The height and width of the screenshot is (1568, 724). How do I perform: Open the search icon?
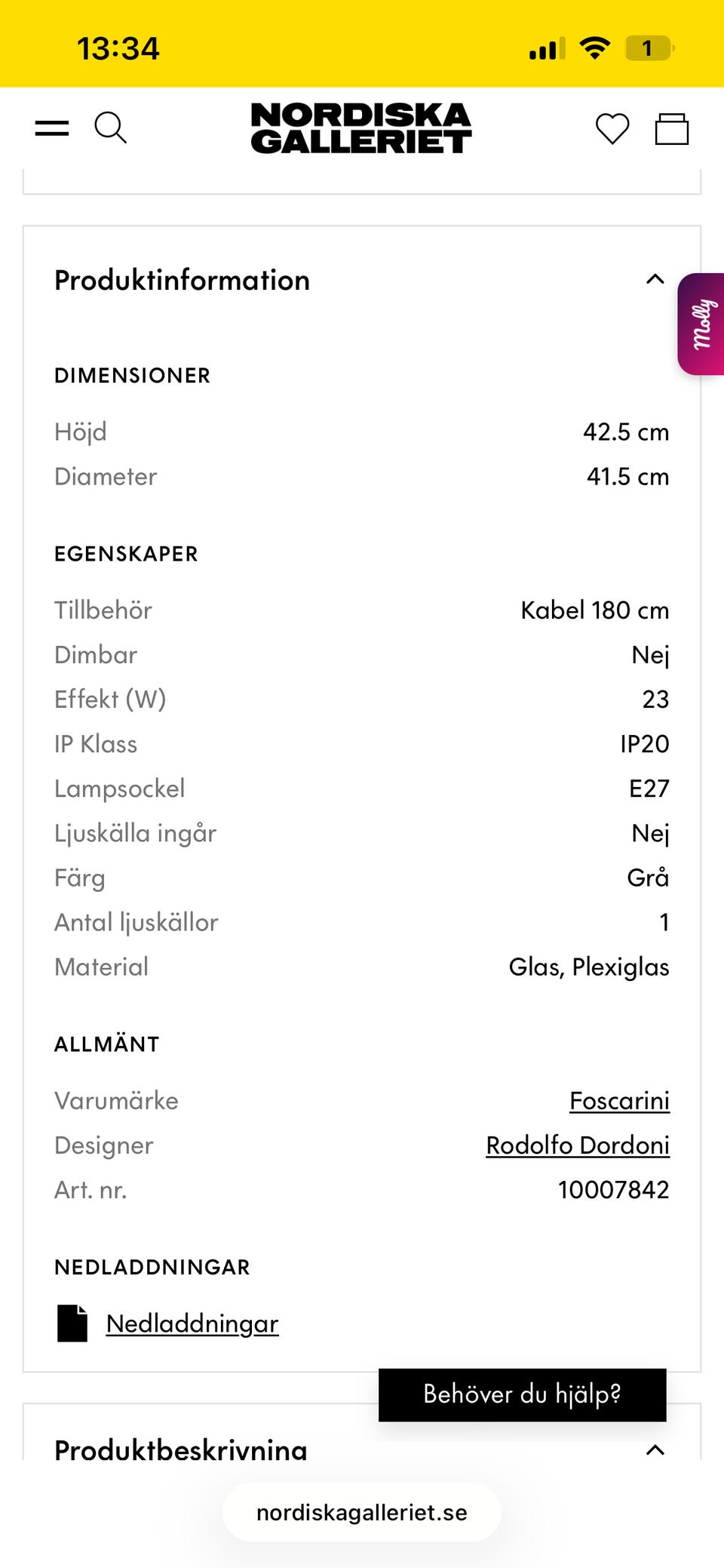110,128
